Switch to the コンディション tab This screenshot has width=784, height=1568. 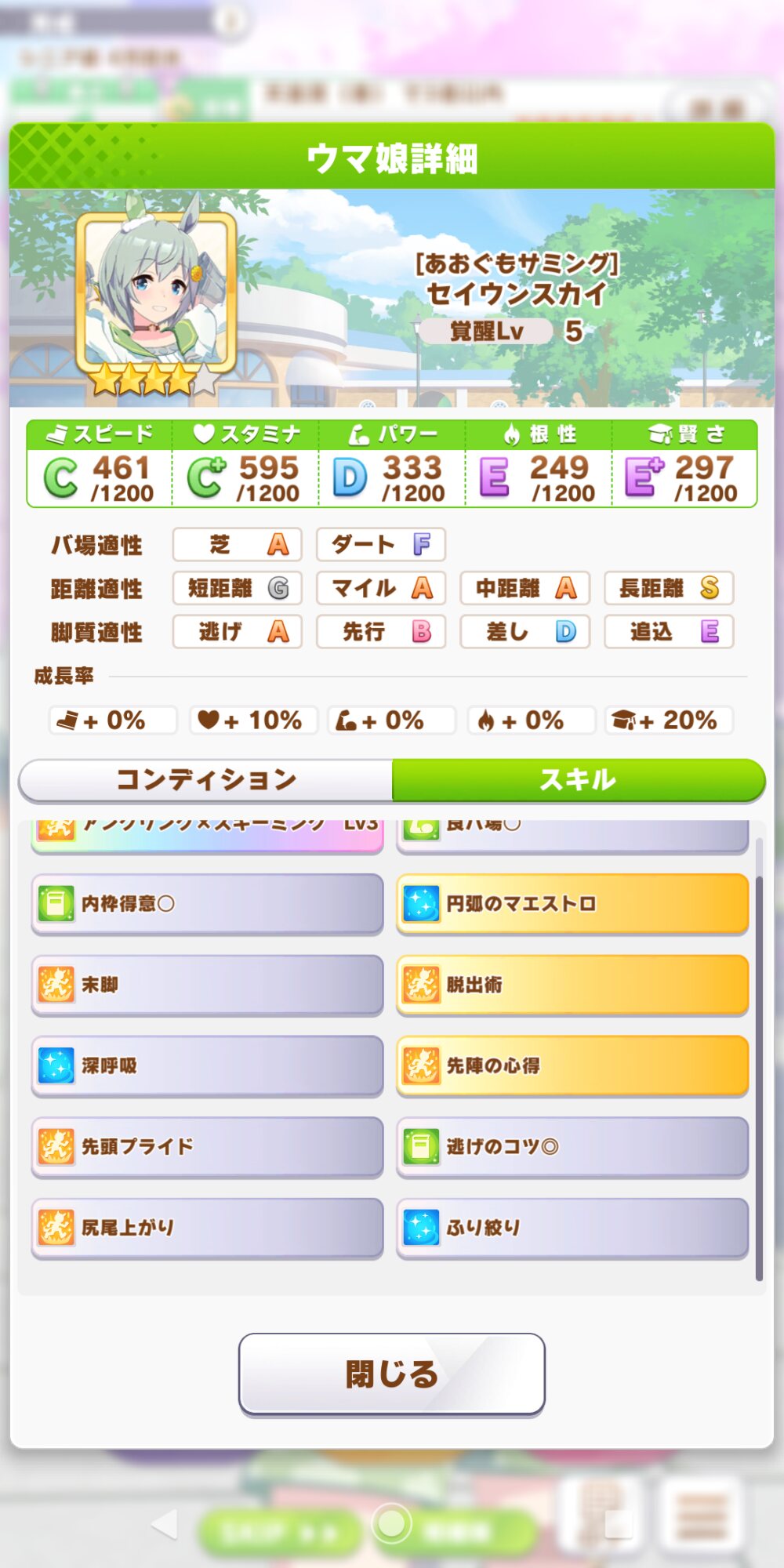(x=205, y=779)
